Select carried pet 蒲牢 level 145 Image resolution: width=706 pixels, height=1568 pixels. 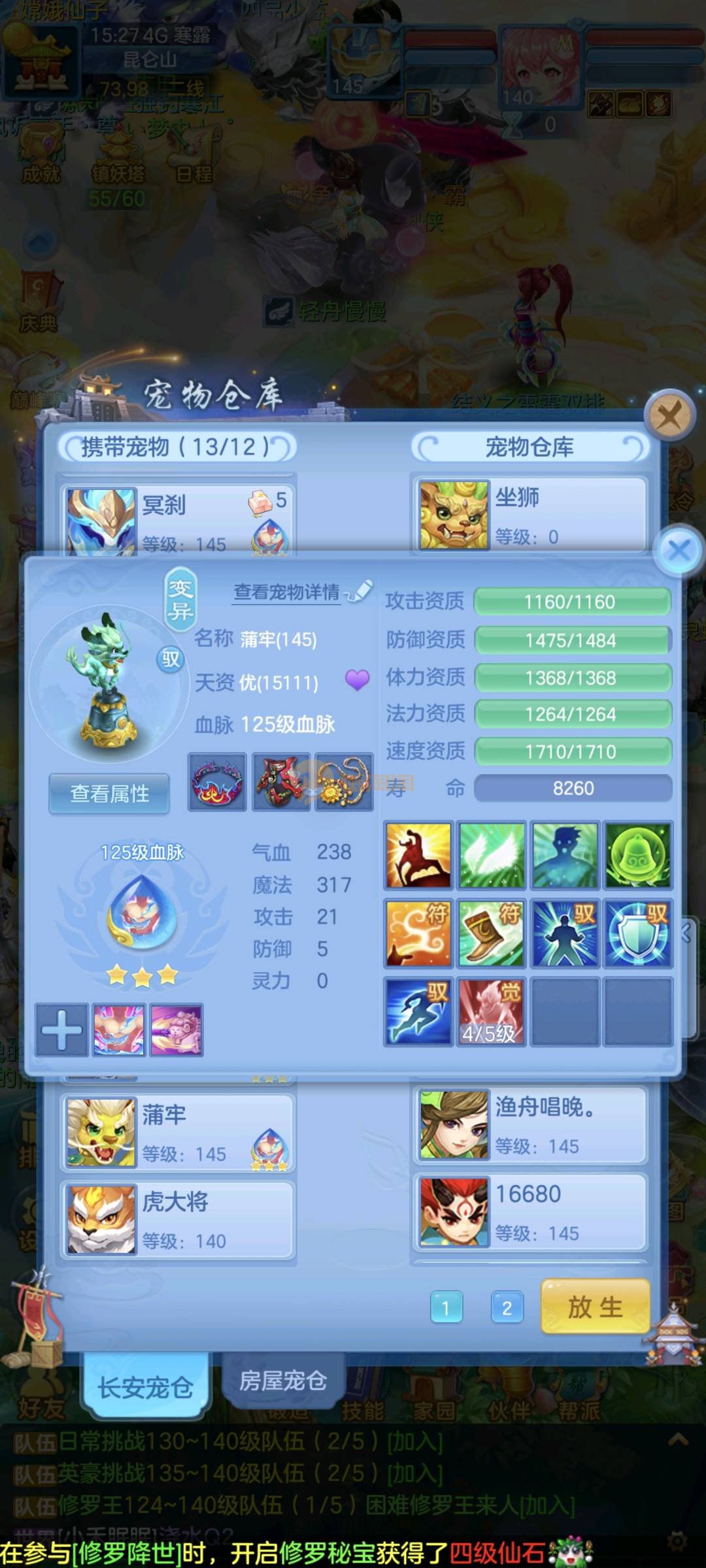tap(177, 1133)
